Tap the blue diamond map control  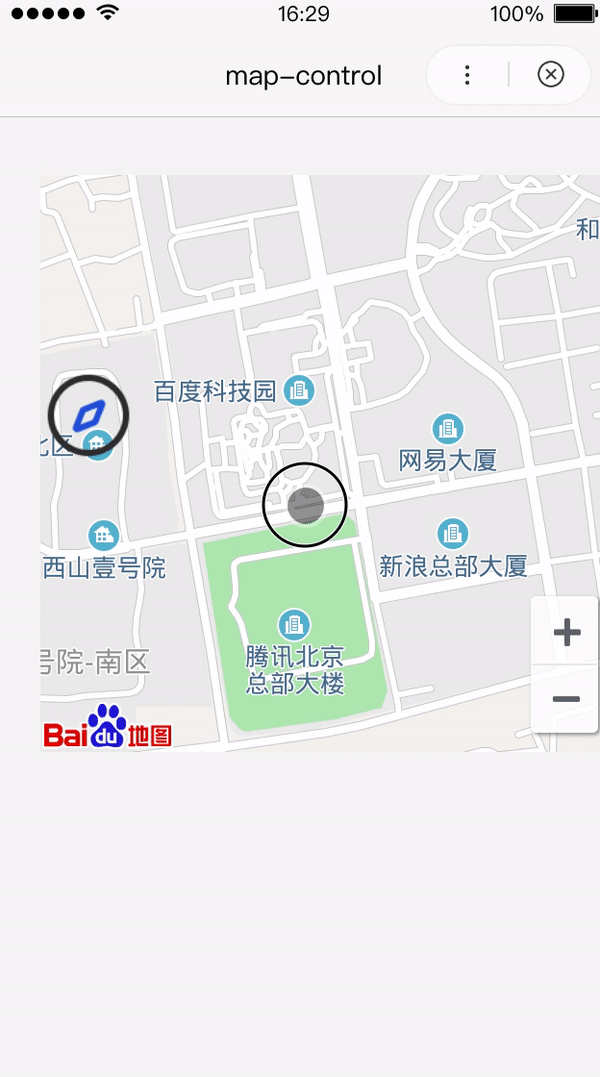click(89, 415)
